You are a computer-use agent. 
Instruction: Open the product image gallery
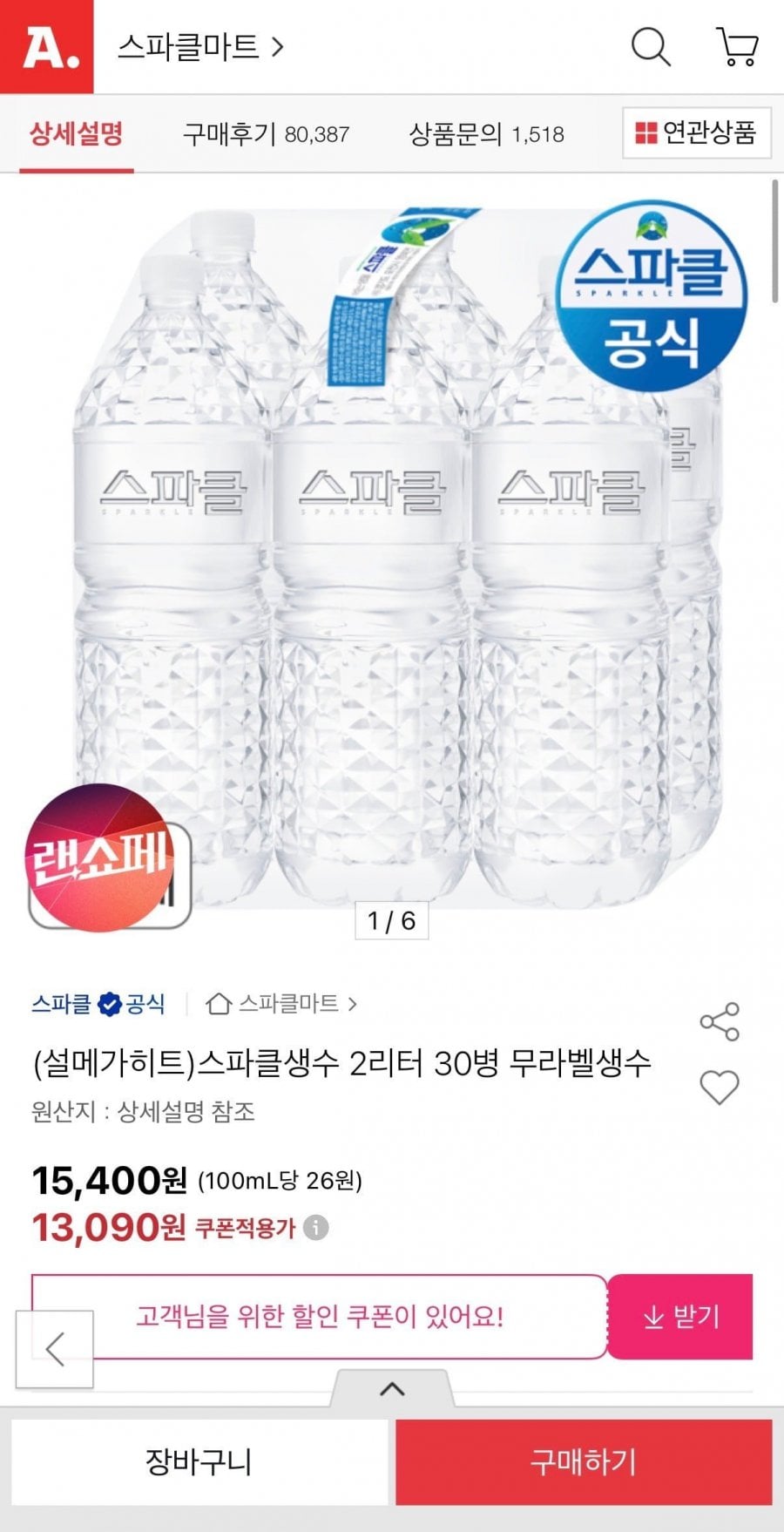[392, 558]
